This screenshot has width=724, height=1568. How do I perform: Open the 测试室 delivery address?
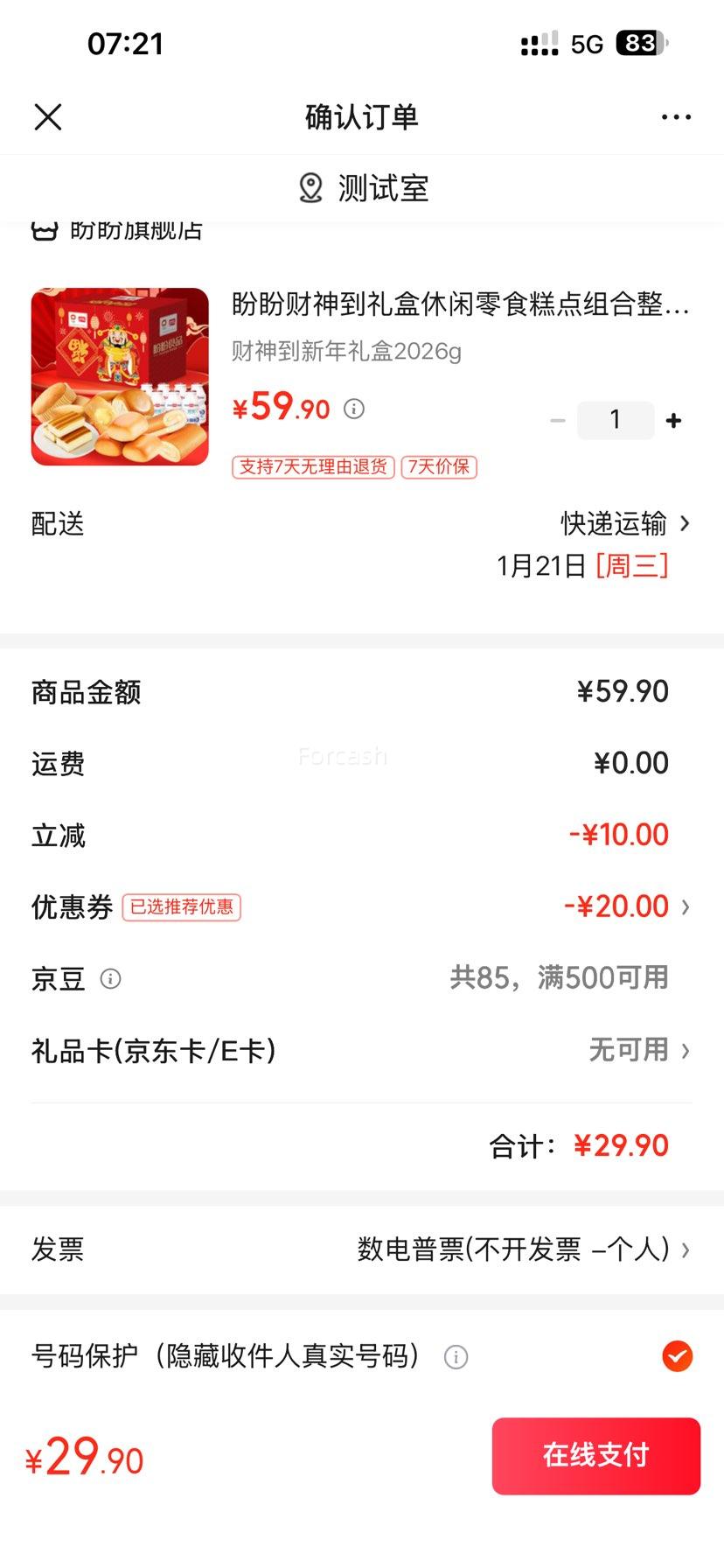(x=362, y=188)
